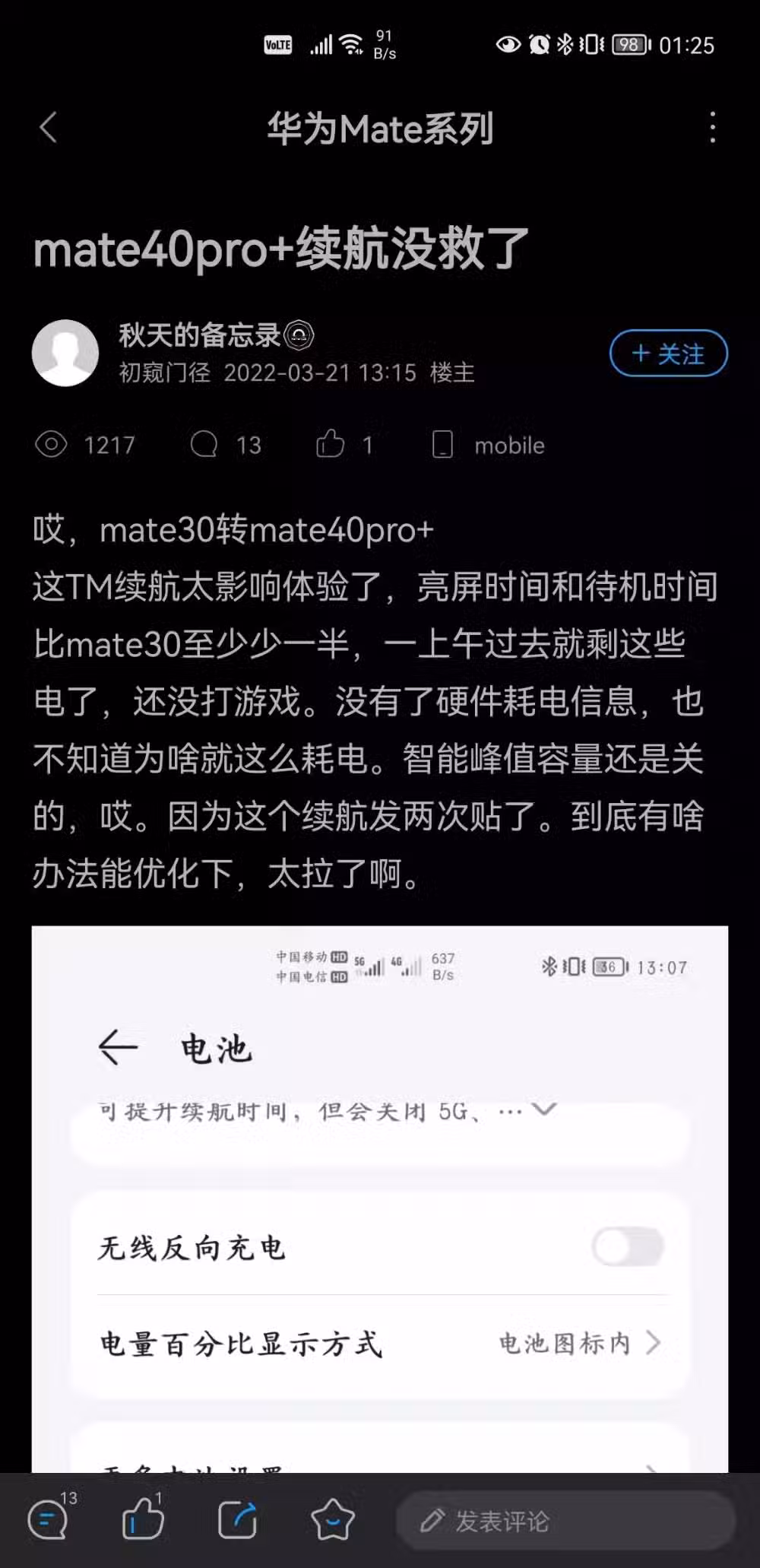Screen dimensions: 760x1568
Task: Like the post with the bottom thumbs-up
Action: tap(143, 1521)
